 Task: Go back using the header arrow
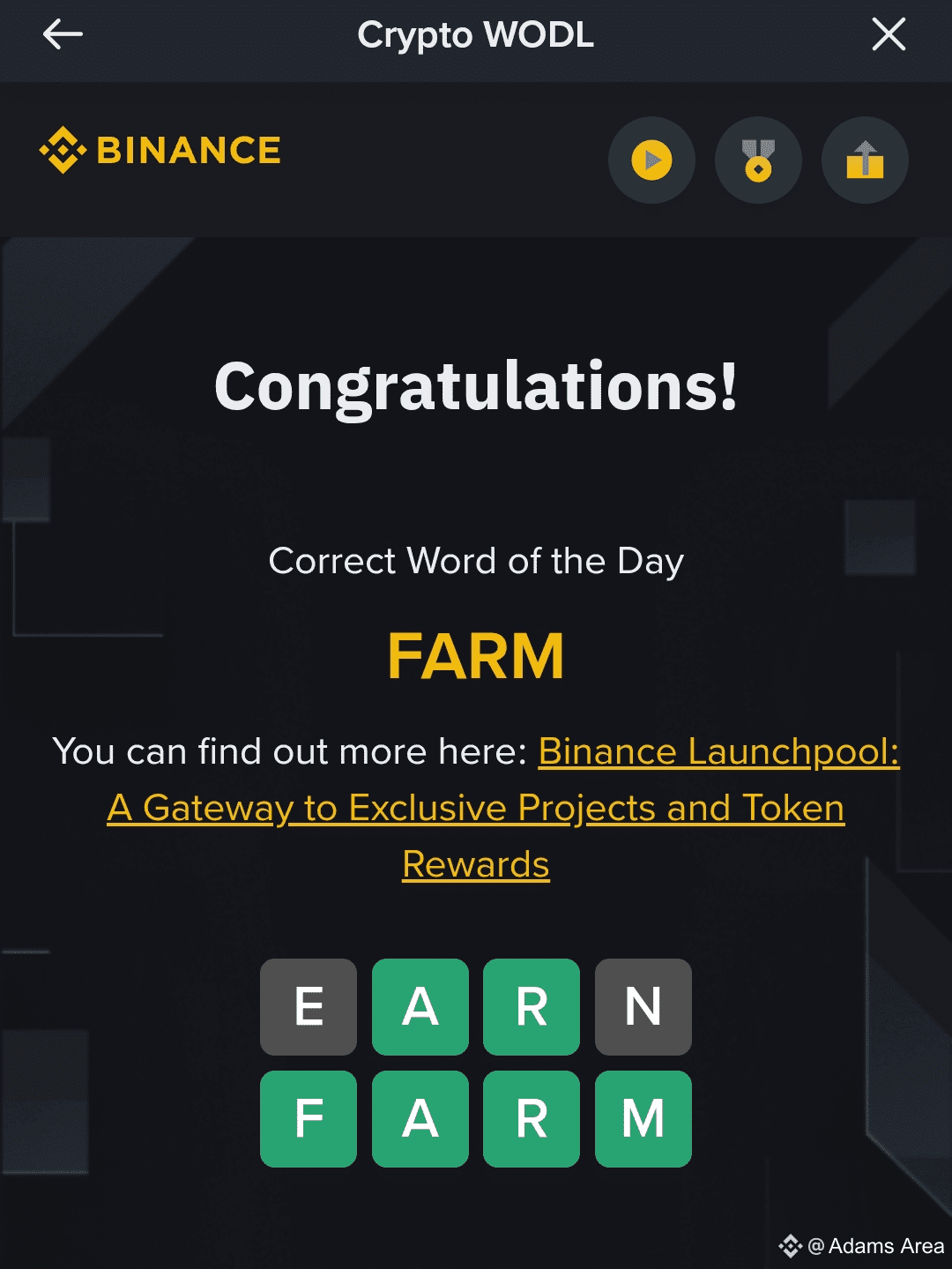[63, 35]
